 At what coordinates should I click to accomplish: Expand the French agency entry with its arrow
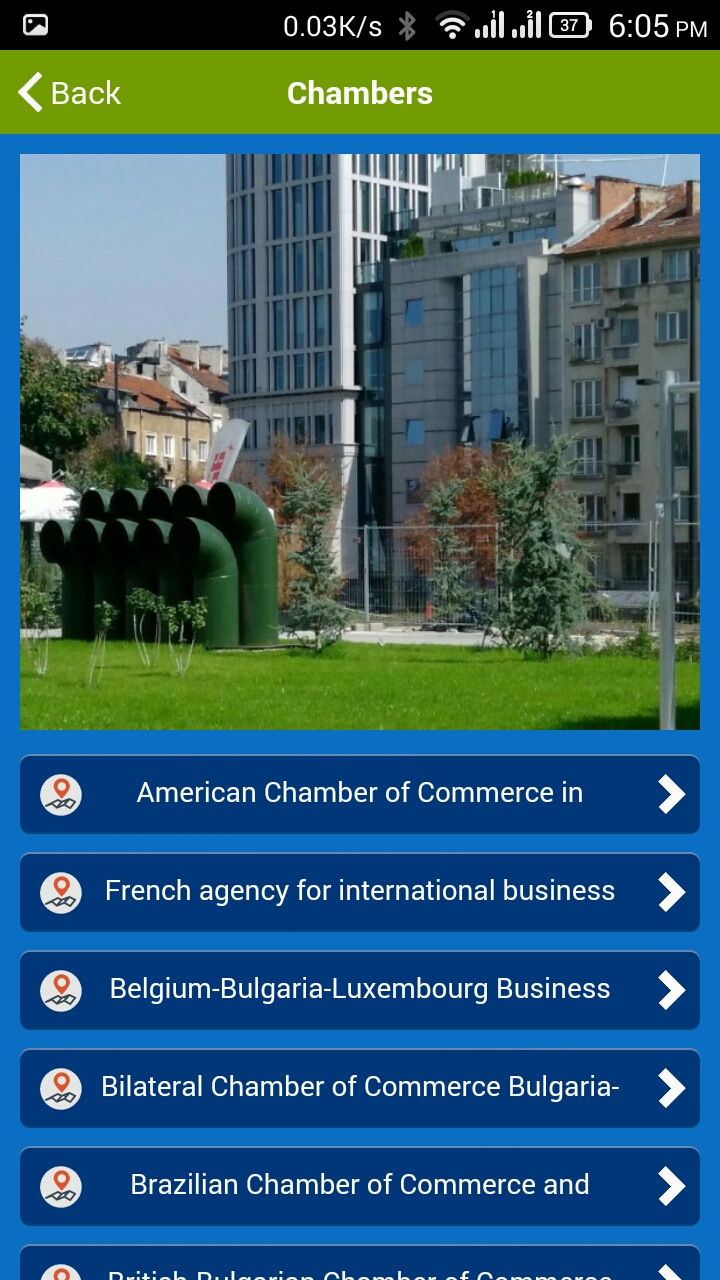point(668,892)
